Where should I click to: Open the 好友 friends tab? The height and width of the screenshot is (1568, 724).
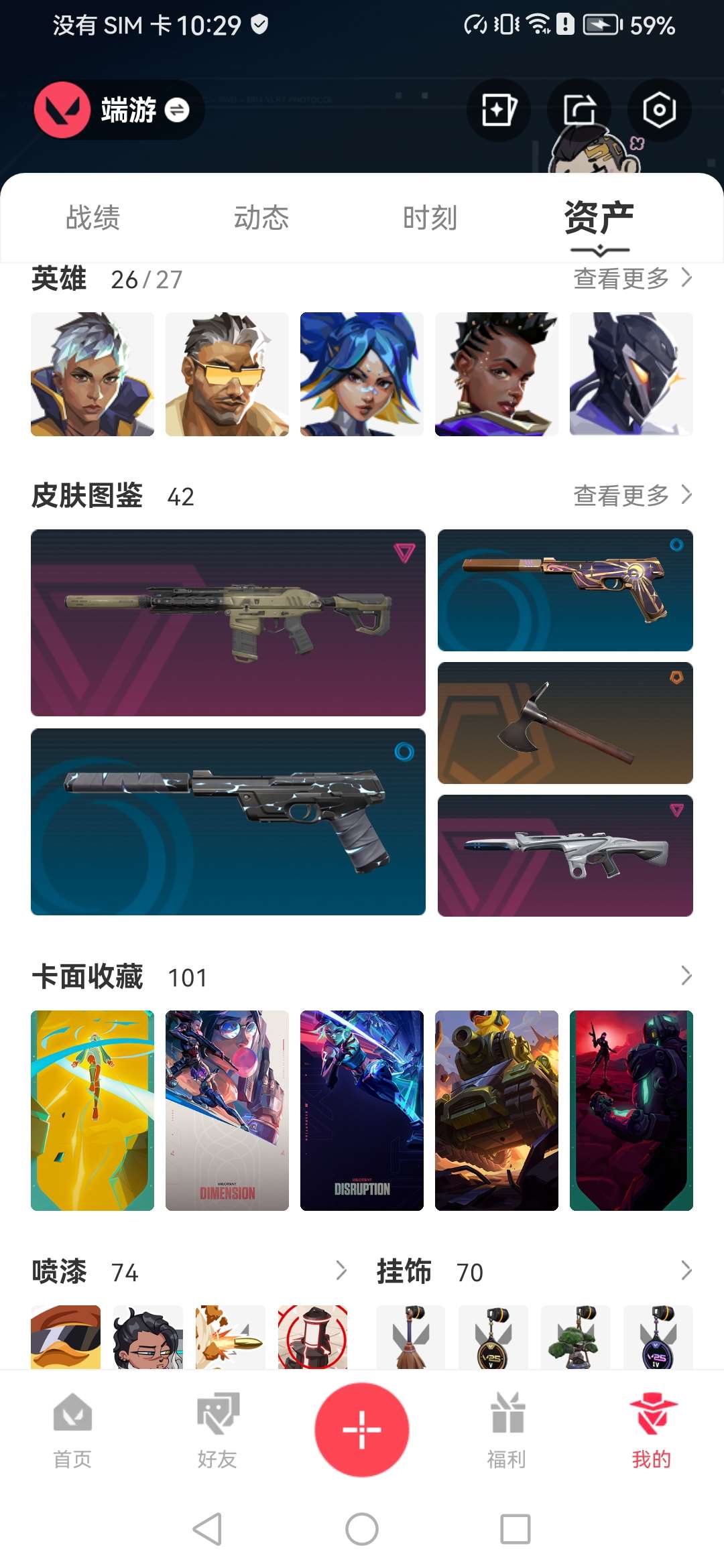(217, 1429)
